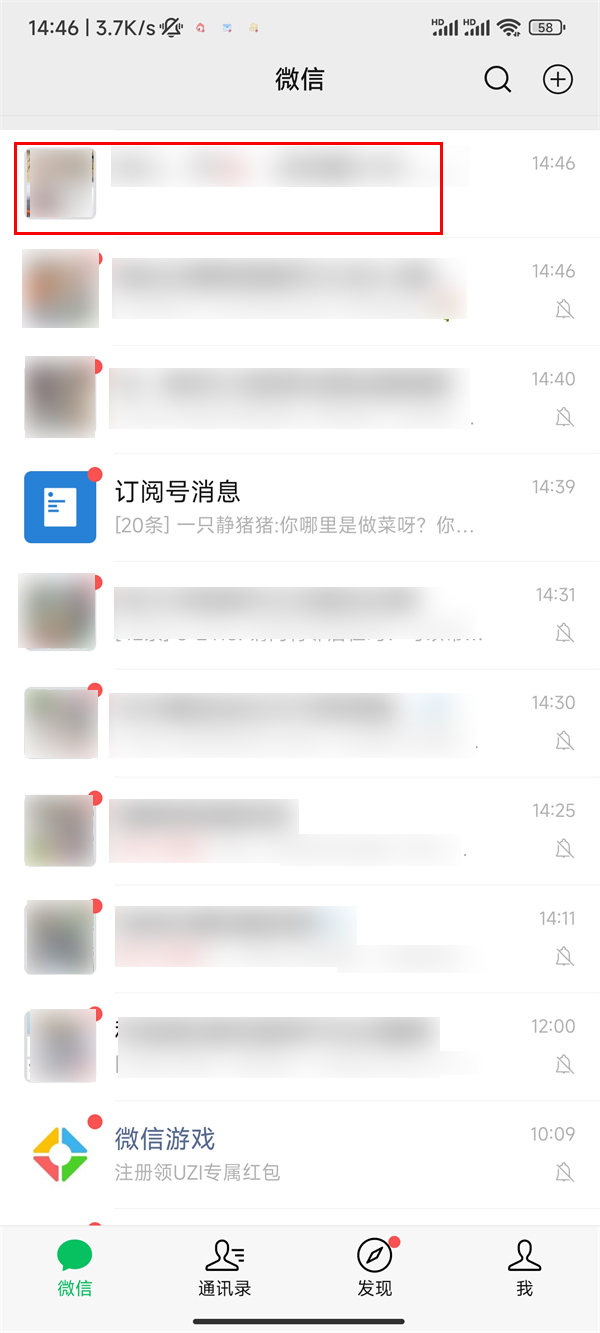The width and height of the screenshot is (600, 1333).
Task: Select the 微信 chats tab
Action: pyautogui.click(x=75, y=1266)
